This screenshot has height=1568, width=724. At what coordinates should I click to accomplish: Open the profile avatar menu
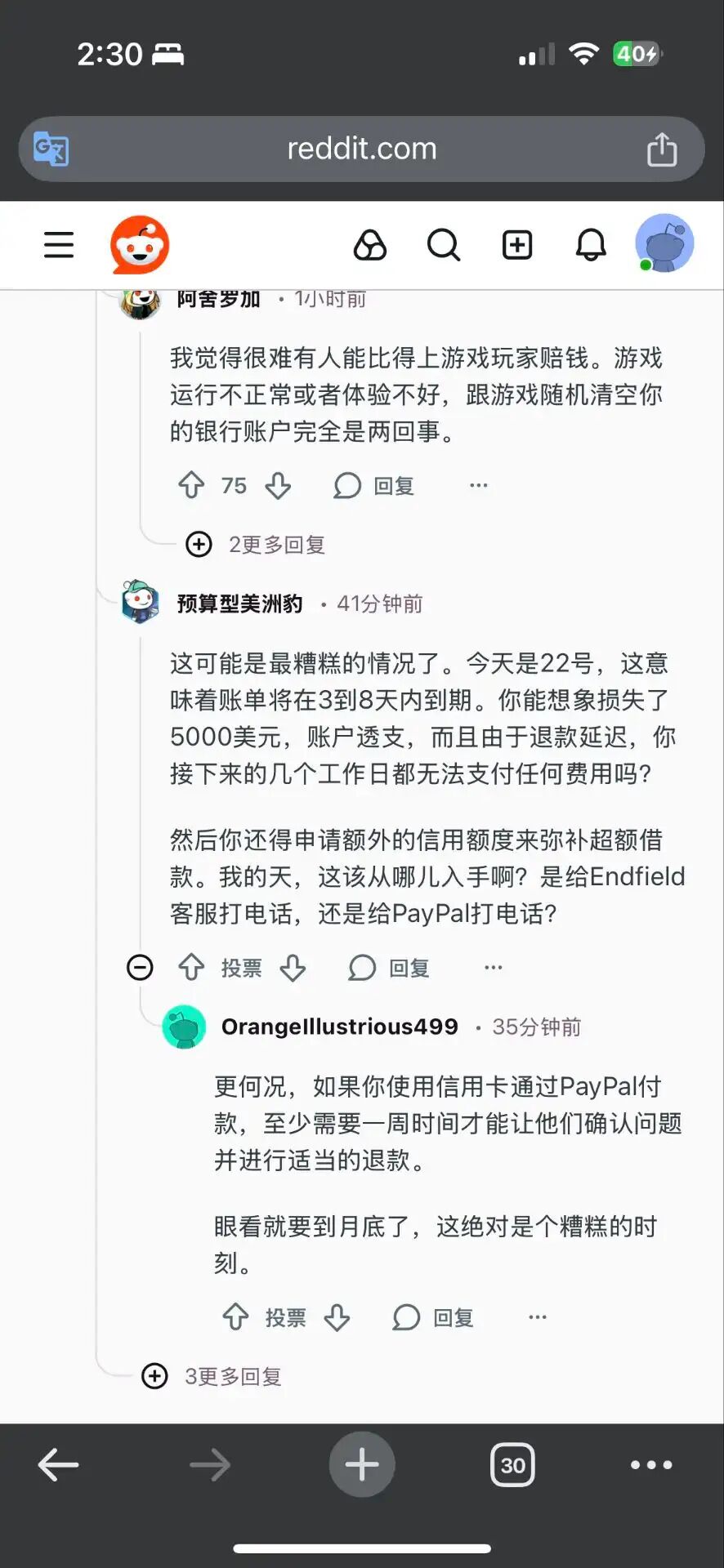coord(665,243)
